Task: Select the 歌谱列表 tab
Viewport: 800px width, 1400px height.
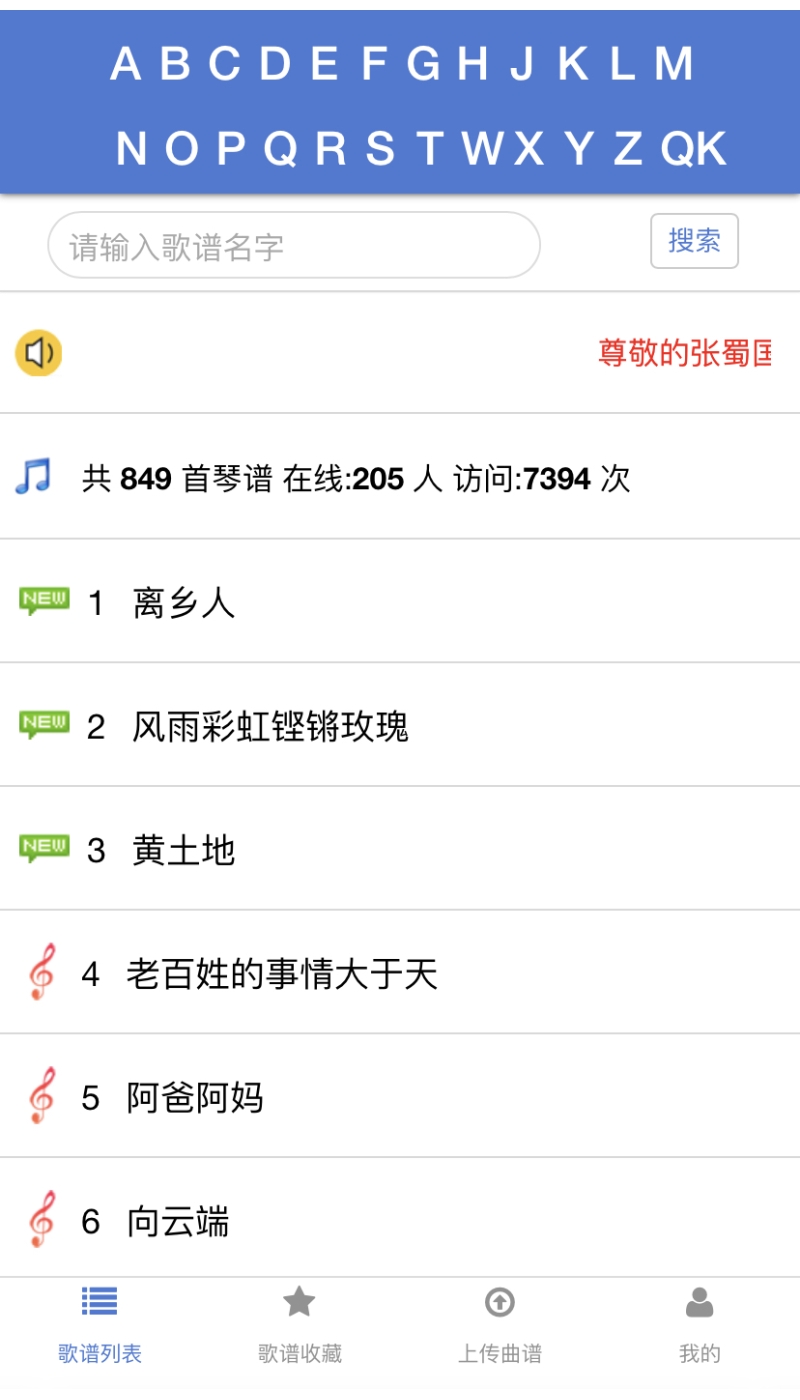Action: coord(100,1326)
